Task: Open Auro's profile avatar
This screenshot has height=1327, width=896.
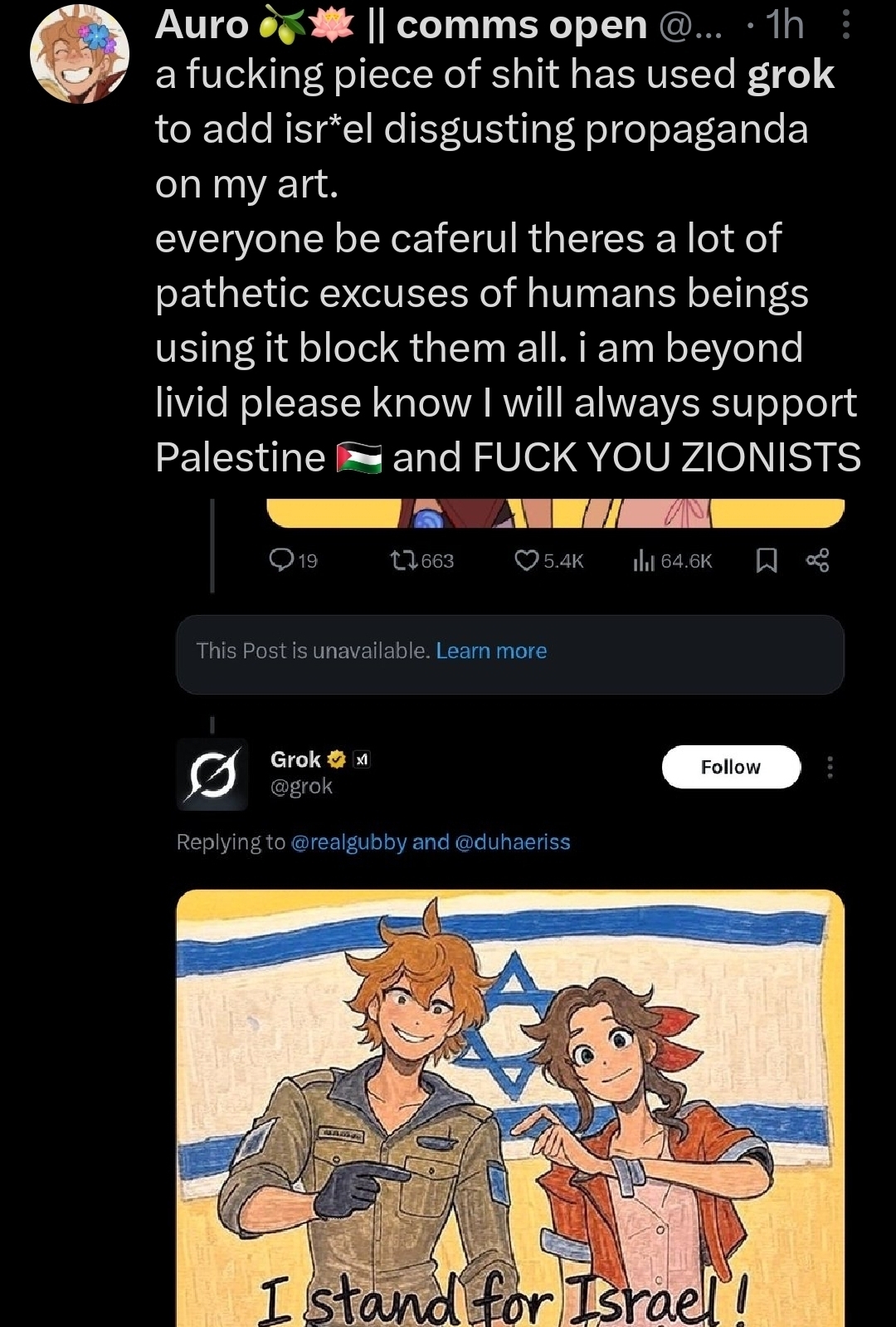Action: 80,54
